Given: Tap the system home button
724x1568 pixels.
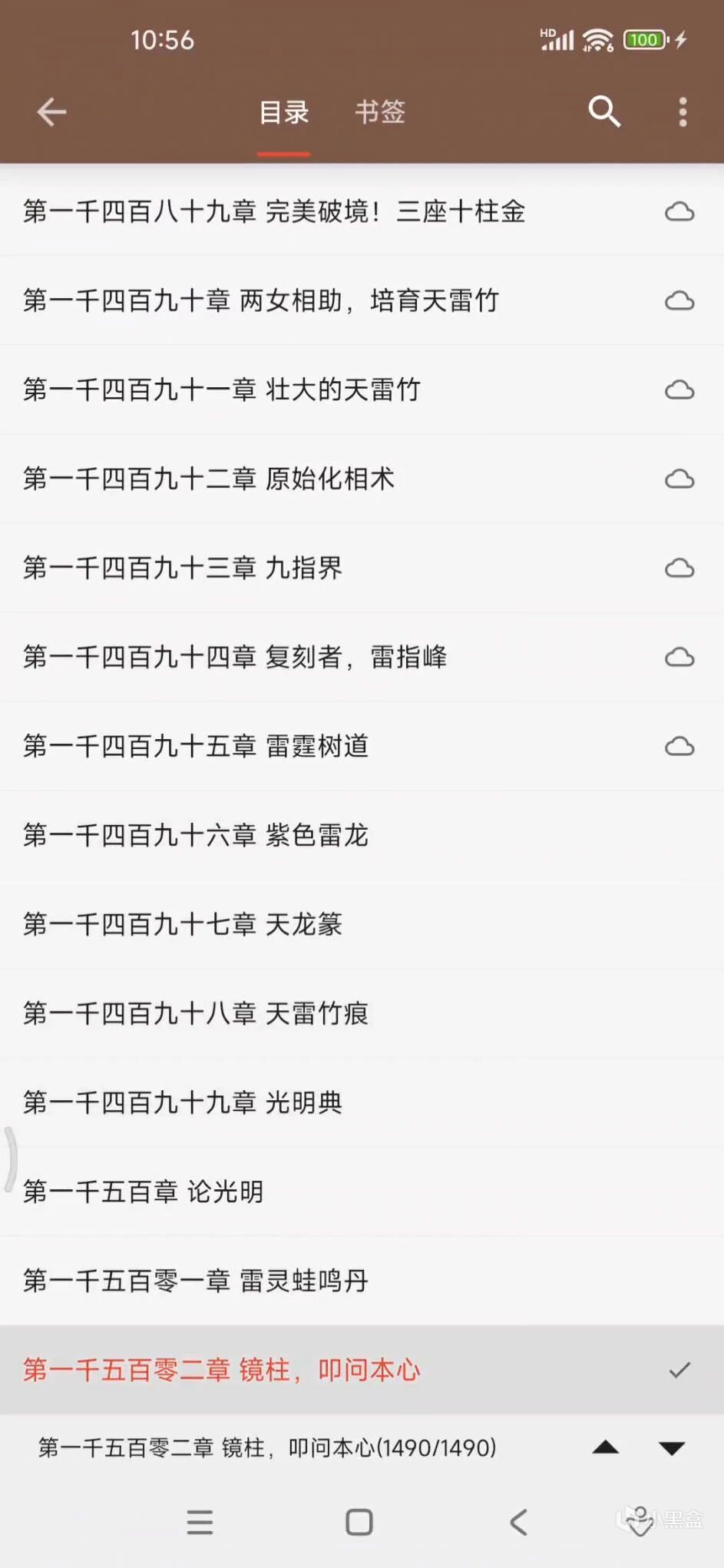Looking at the screenshot, I should click(x=359, y=1522).
